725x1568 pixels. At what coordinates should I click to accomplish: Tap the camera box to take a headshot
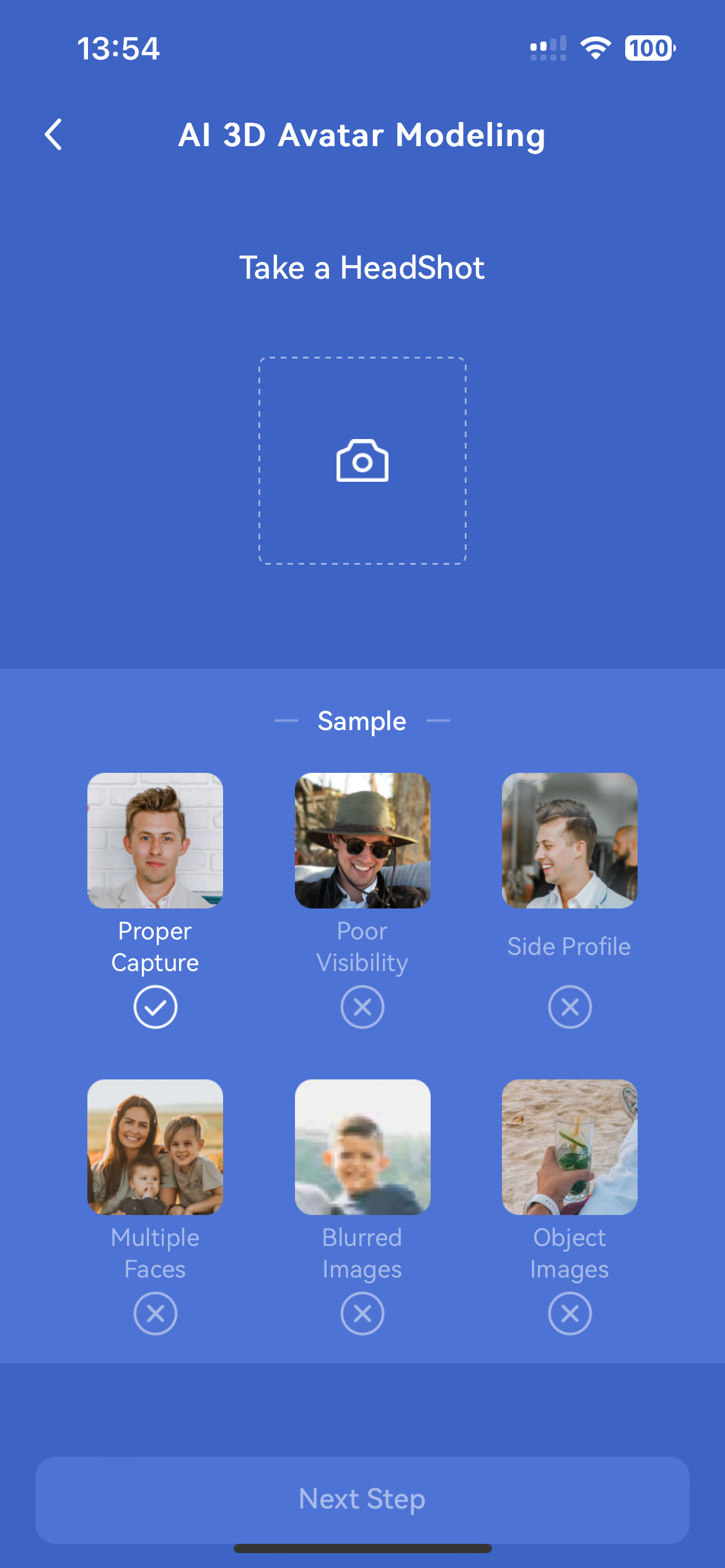(362, 461)
